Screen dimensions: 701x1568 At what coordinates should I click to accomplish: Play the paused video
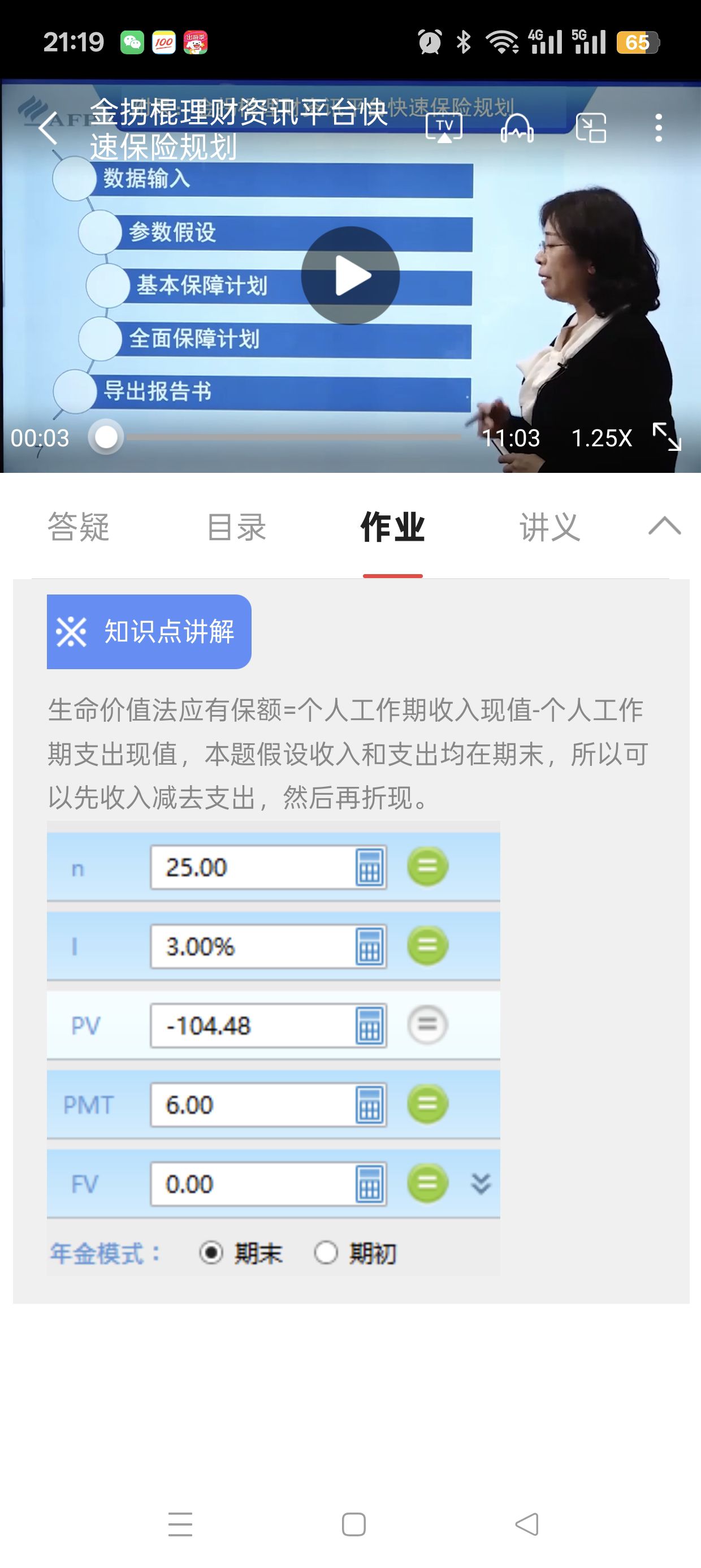tap(350, 275)
